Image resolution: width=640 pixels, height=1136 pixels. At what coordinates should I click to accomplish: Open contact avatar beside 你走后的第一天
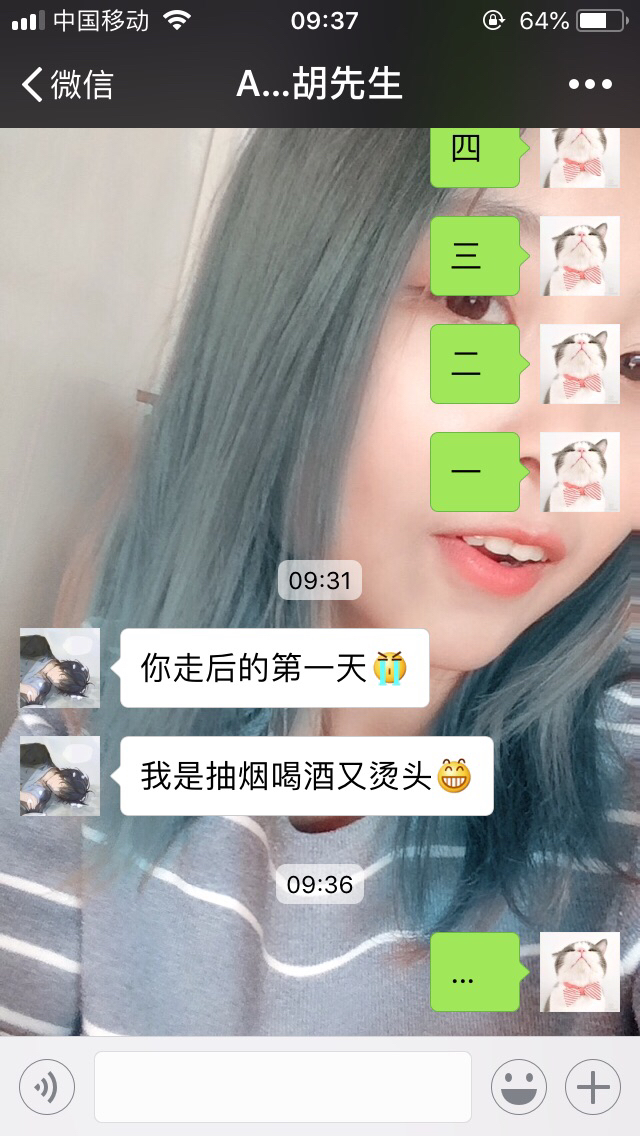coord(60,668)
